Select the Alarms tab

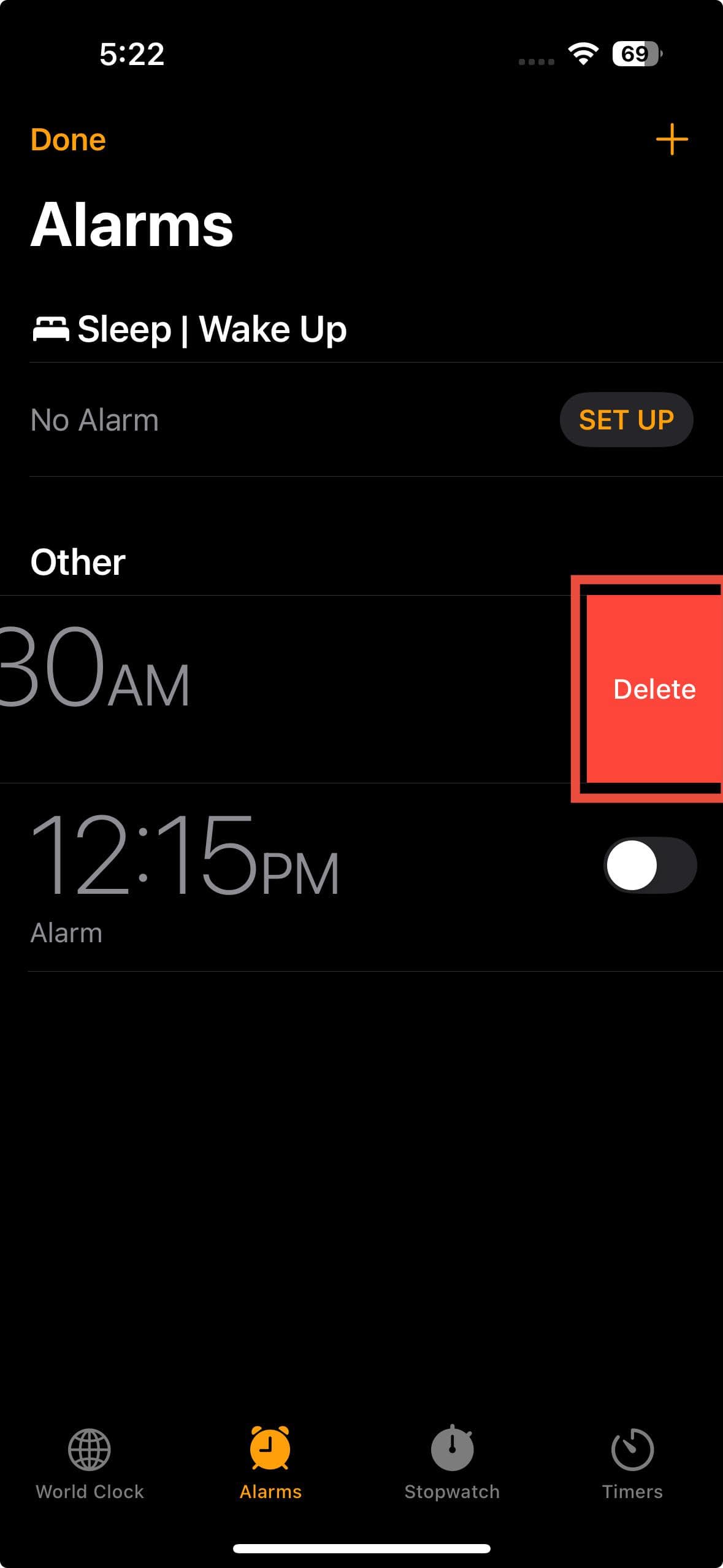(270, 1463)
